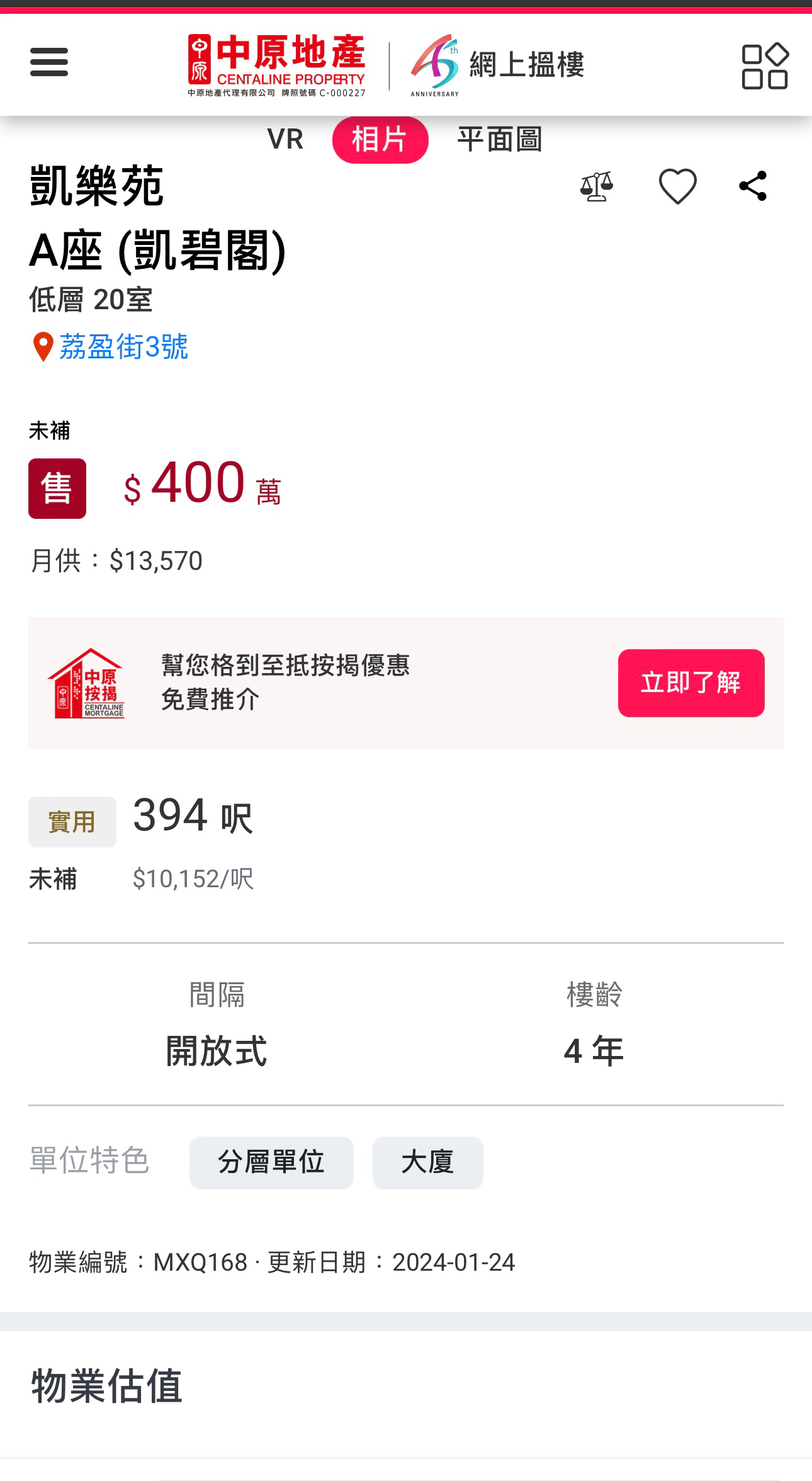812x1481 pixels.
Task: Open the 荔盈街3號 address link
Action: tap(124, 347)
